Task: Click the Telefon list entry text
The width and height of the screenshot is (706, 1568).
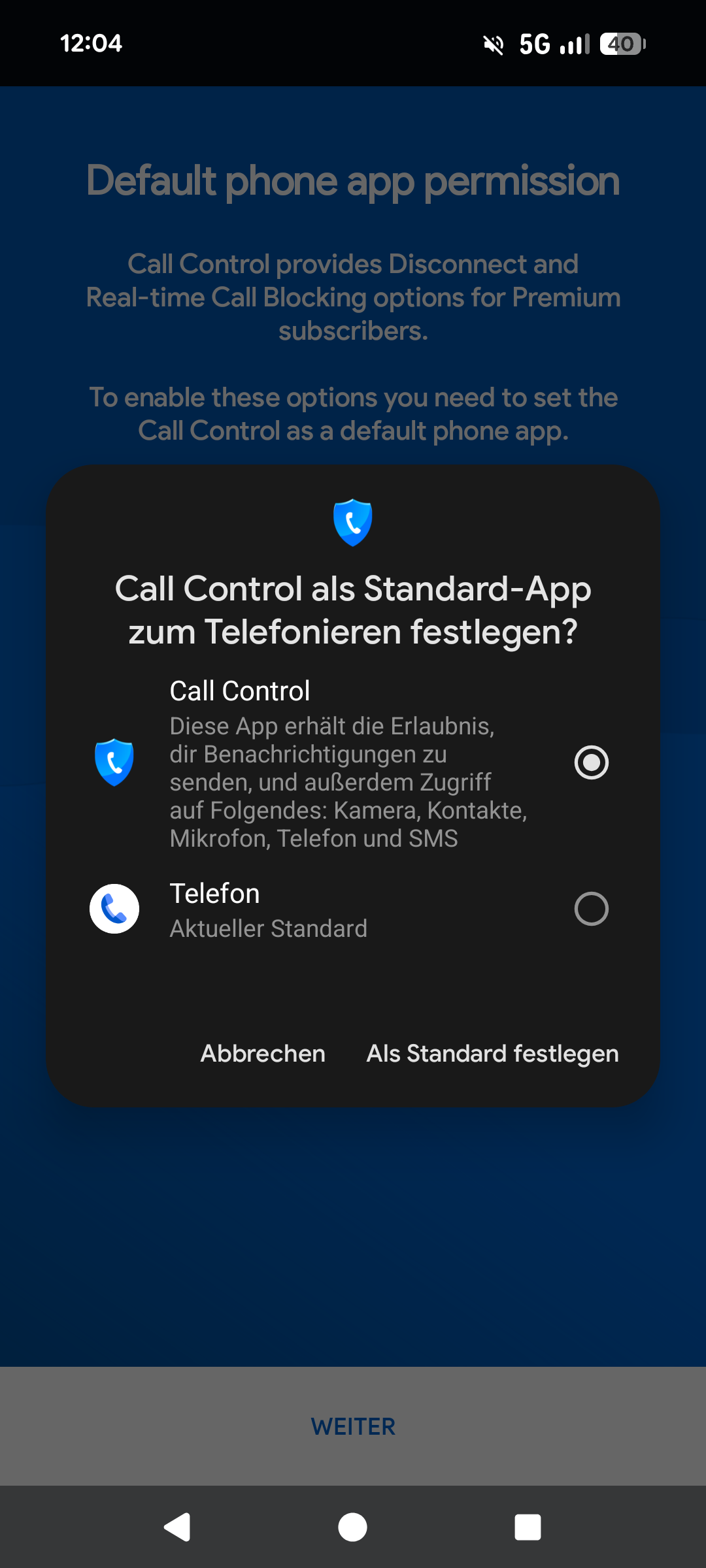Action: [215, 894]
